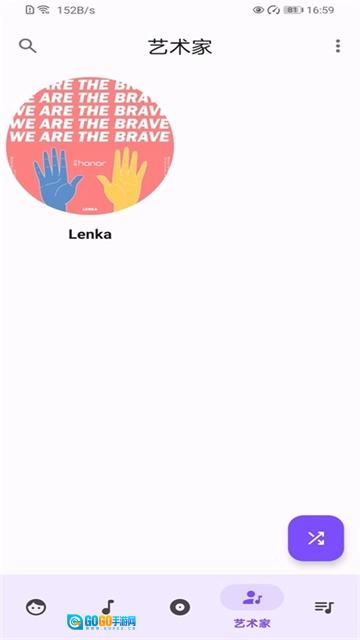This screenshot has width=360, height=640.
Task: Open the search icon
Action: click(27, 46)
